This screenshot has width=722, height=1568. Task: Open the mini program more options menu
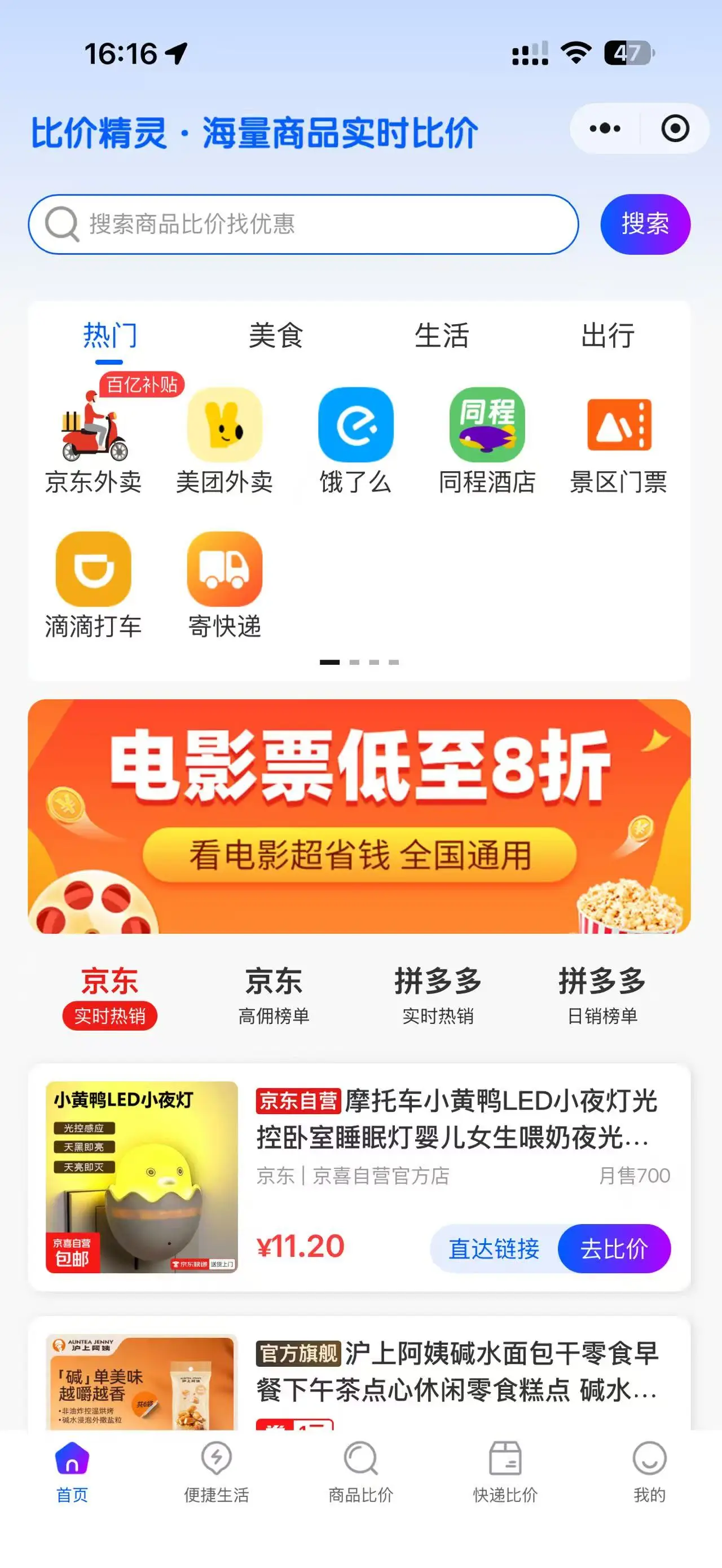click(605, 129)
